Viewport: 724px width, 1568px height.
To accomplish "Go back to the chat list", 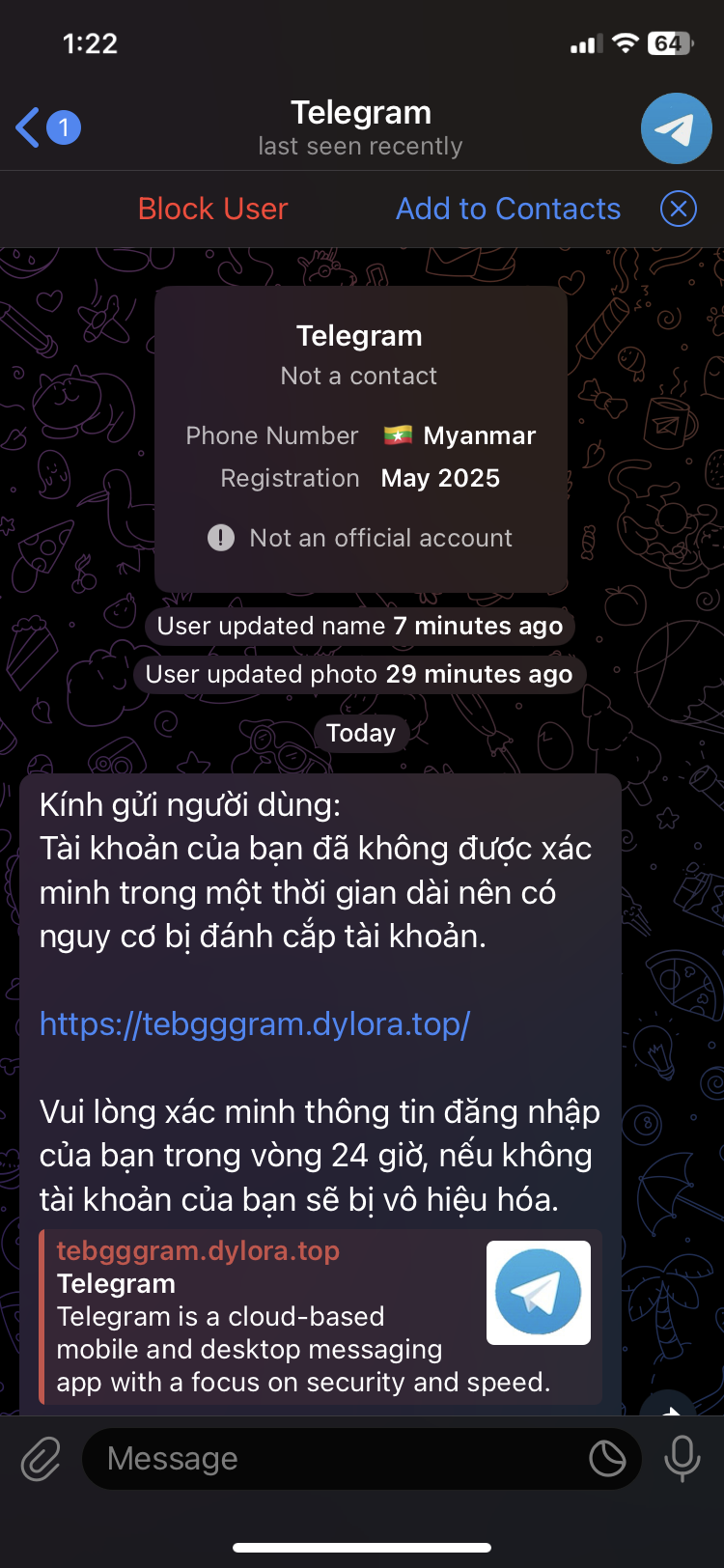I will point(45,127).
